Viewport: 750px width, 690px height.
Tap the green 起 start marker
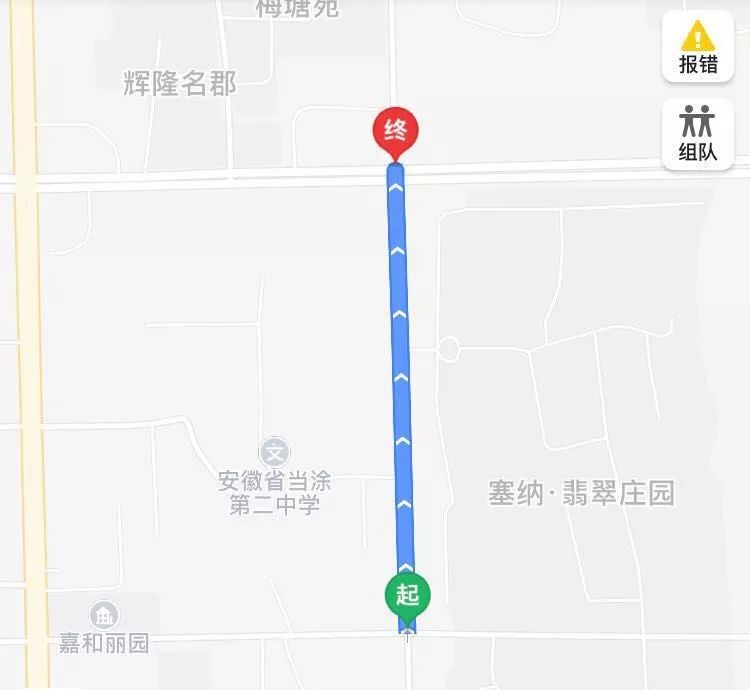coord(407,595)
